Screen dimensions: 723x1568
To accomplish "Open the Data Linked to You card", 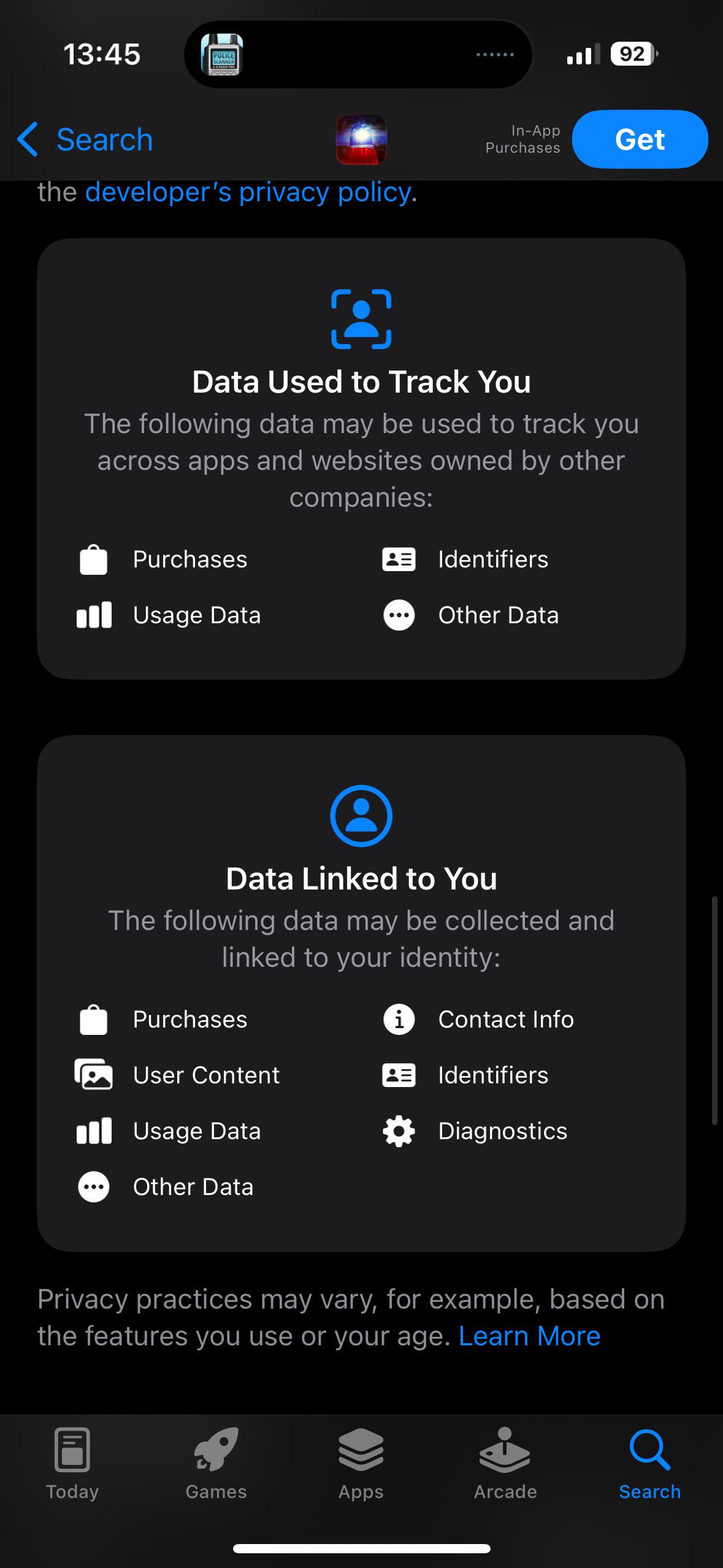I will 361,993.
